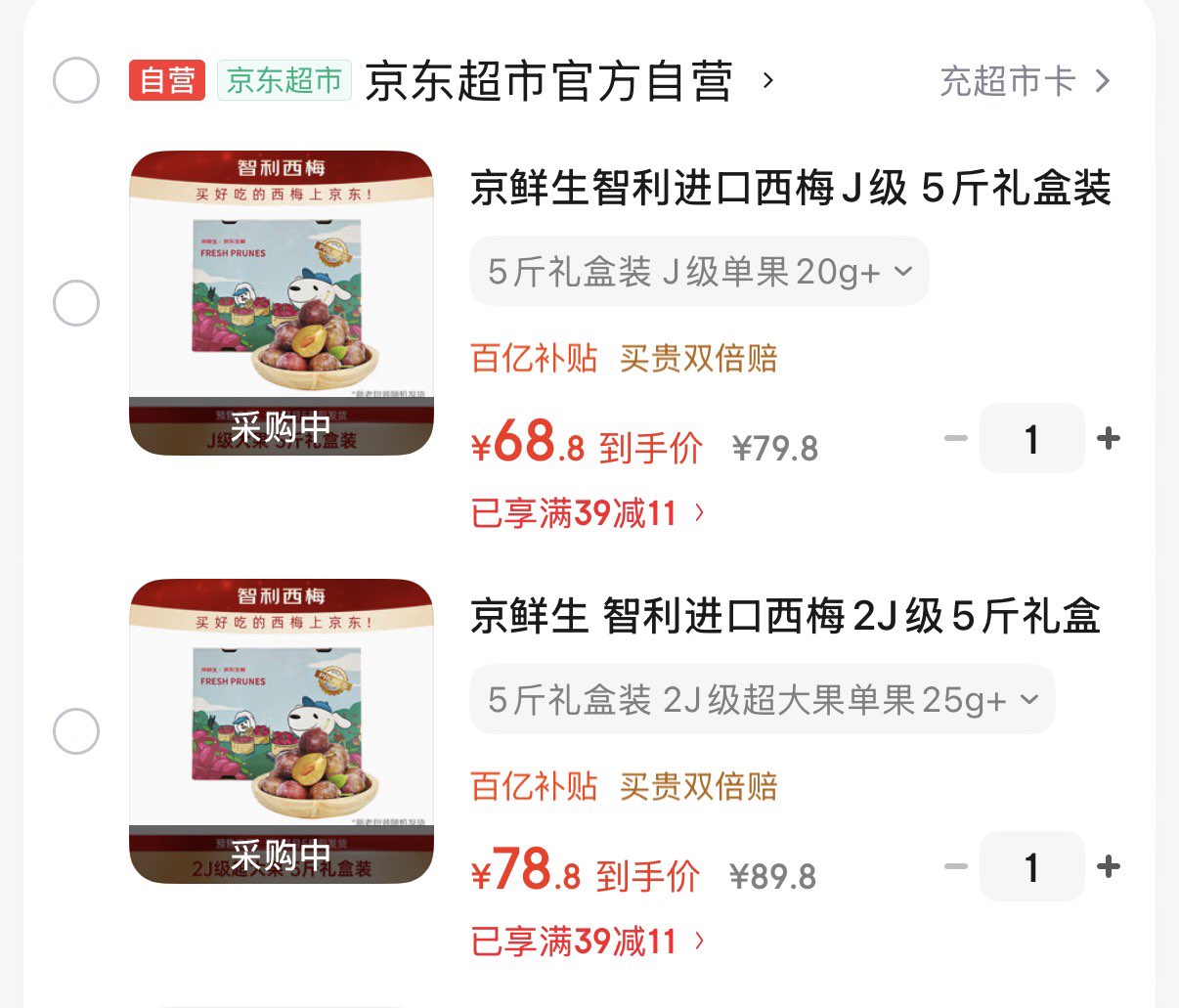Select all items from 京东超市官方自营 store

point(76,80)
